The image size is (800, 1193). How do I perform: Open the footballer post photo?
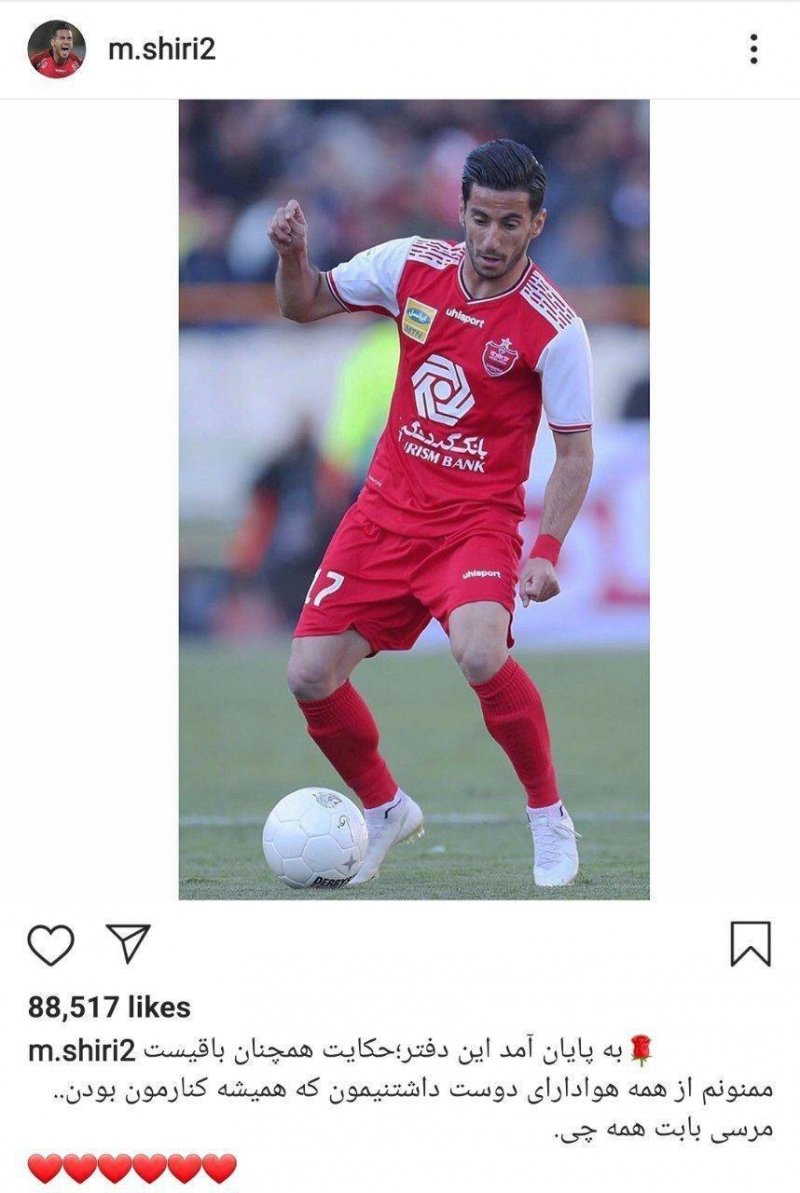pyautogui.click(x=414, y=500)
